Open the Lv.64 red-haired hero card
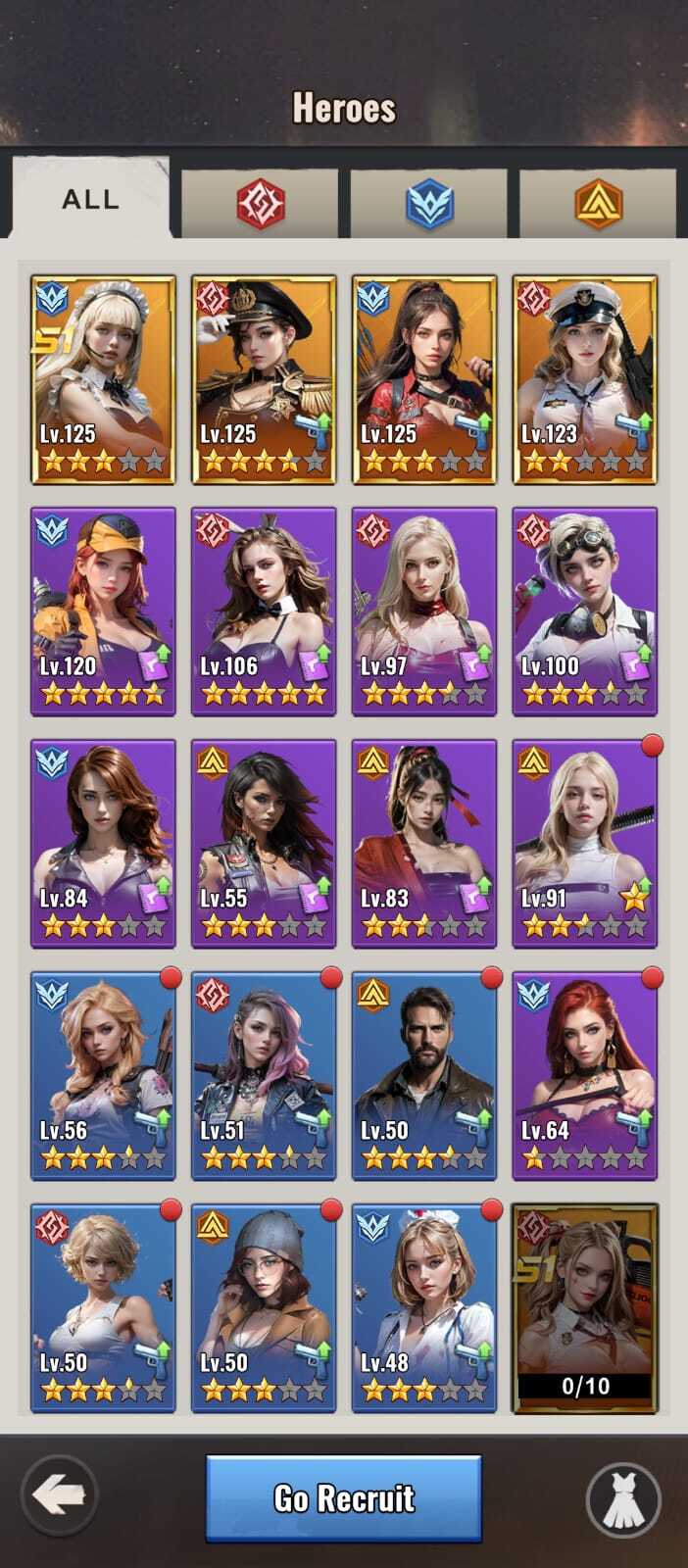Screen dimensions: 688x1568 (x=585, y=1076)
